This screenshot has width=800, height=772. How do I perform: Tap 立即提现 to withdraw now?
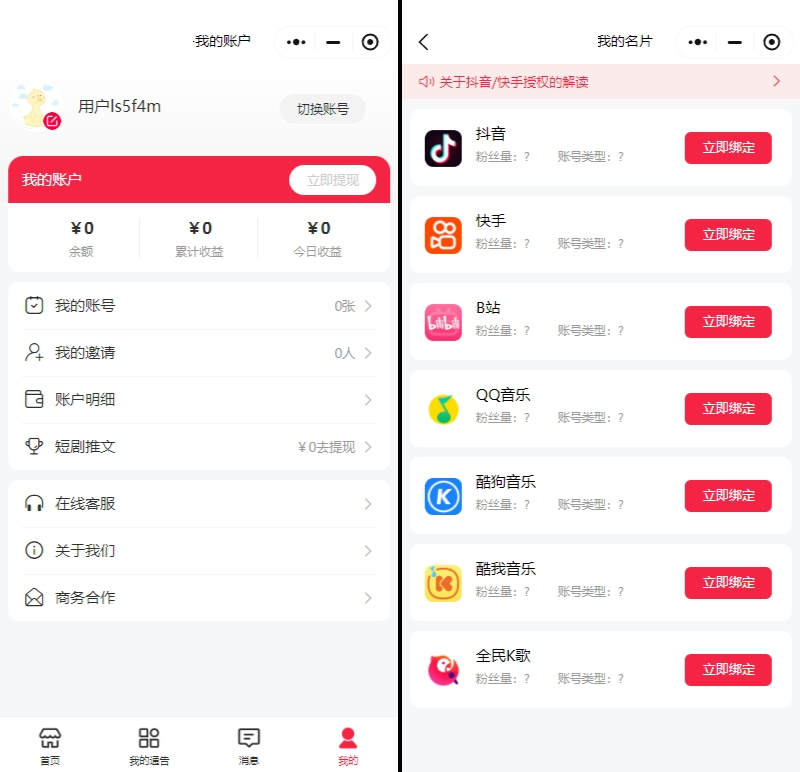332,180
